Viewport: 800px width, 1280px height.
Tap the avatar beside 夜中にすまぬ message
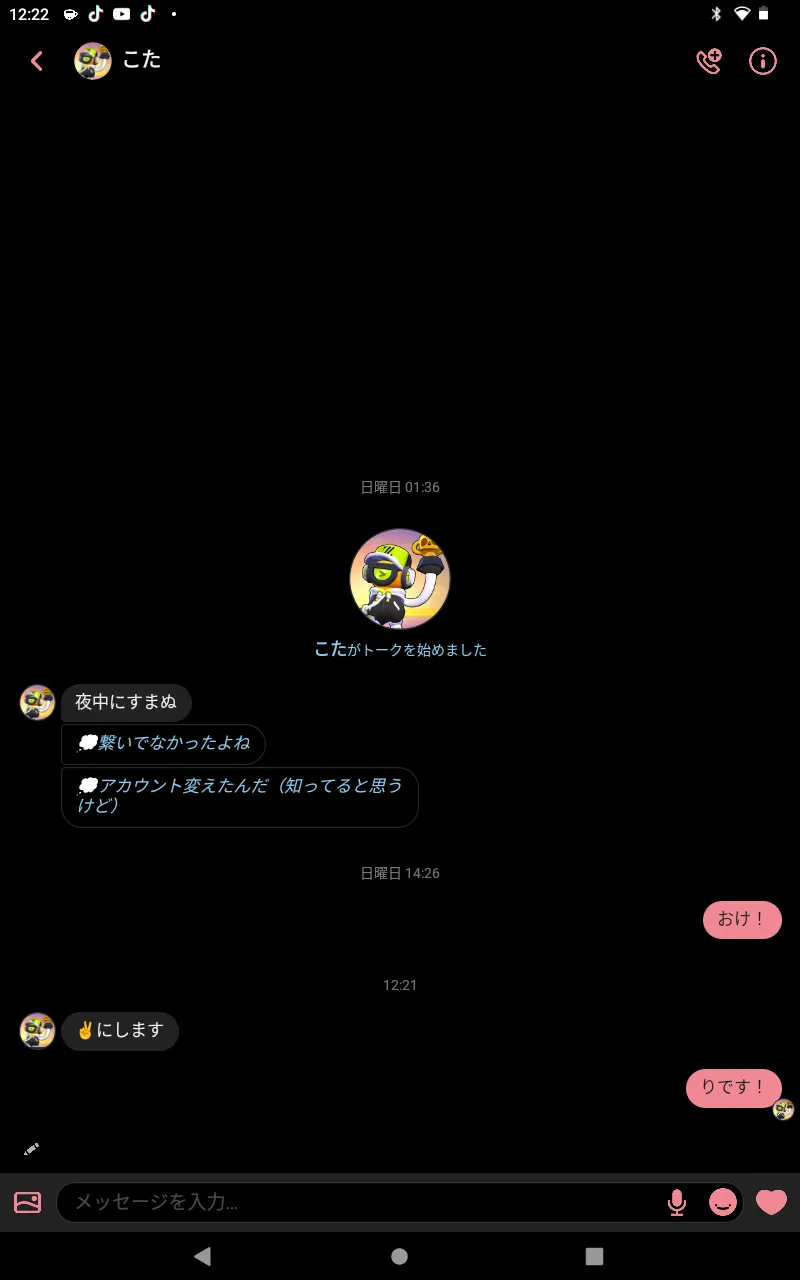click(37, 702)
